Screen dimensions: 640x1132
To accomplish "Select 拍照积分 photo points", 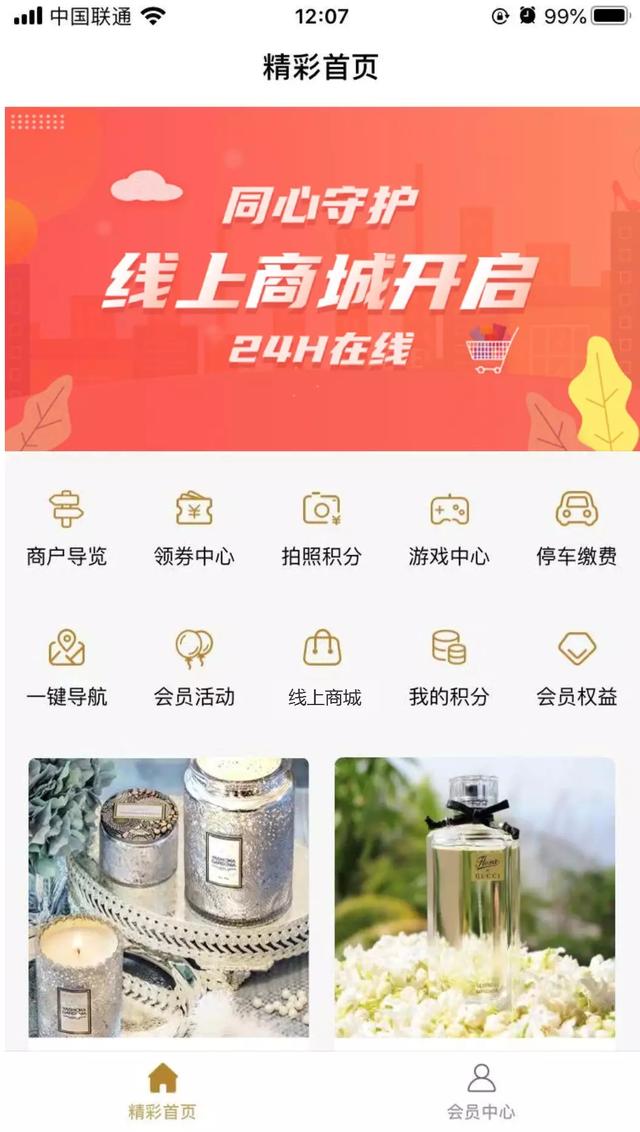I will pos(321,528).
